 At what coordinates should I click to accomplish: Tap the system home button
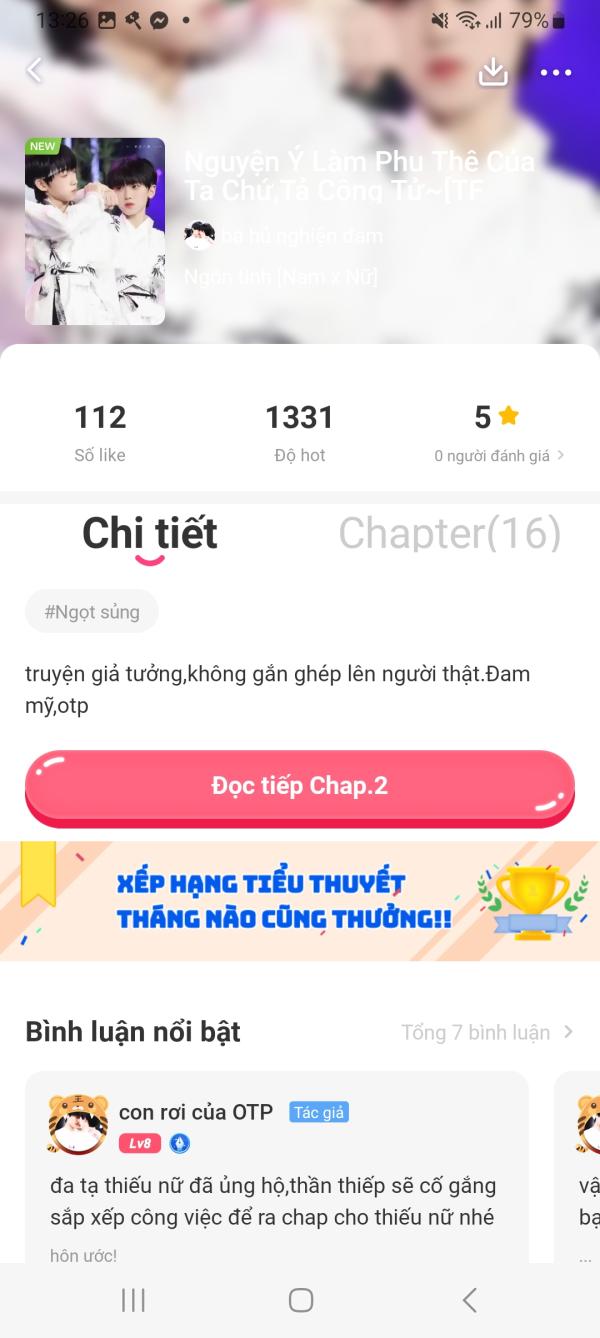click(x=301, y=1300)
